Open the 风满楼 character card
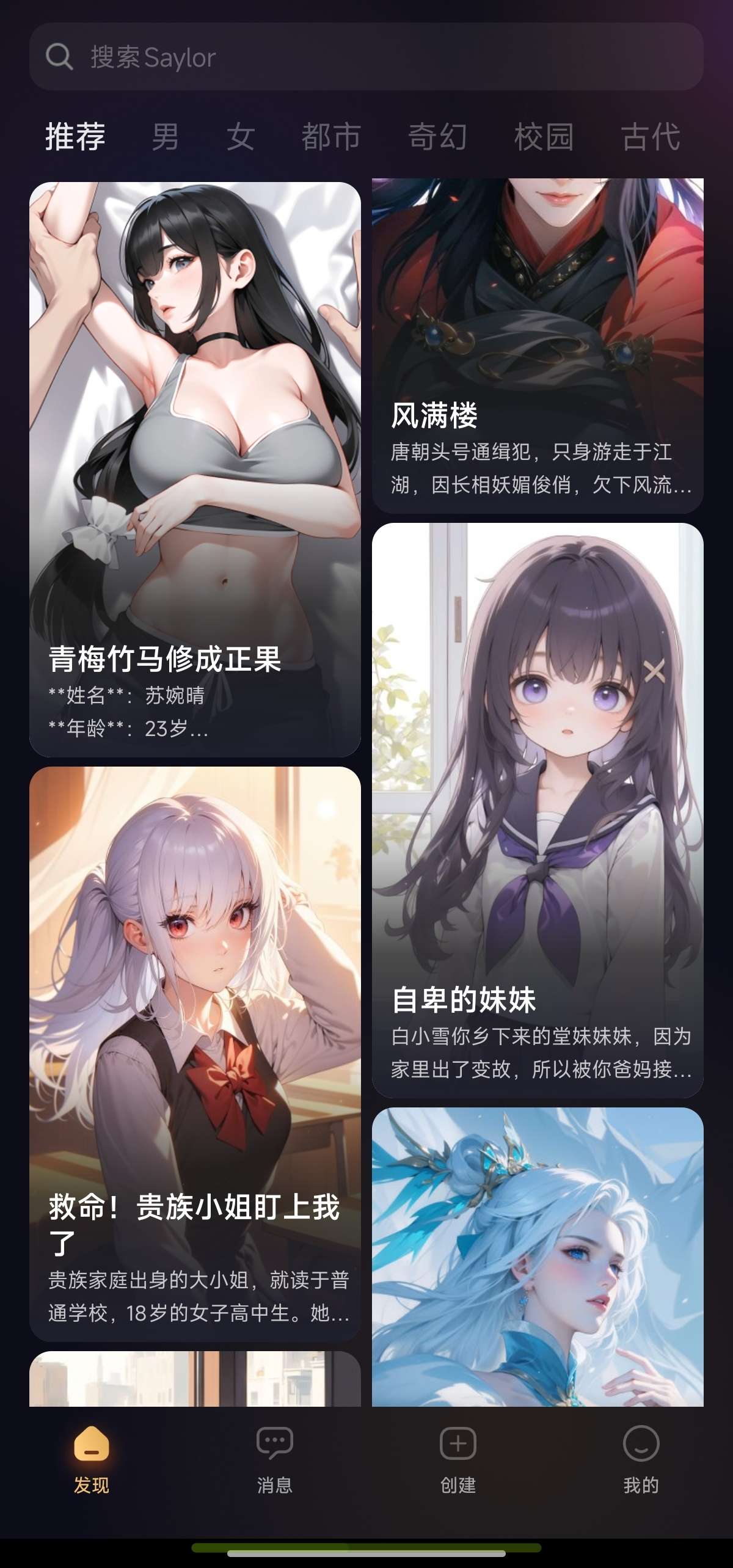The image size is (733, 1568). (538, 345)
